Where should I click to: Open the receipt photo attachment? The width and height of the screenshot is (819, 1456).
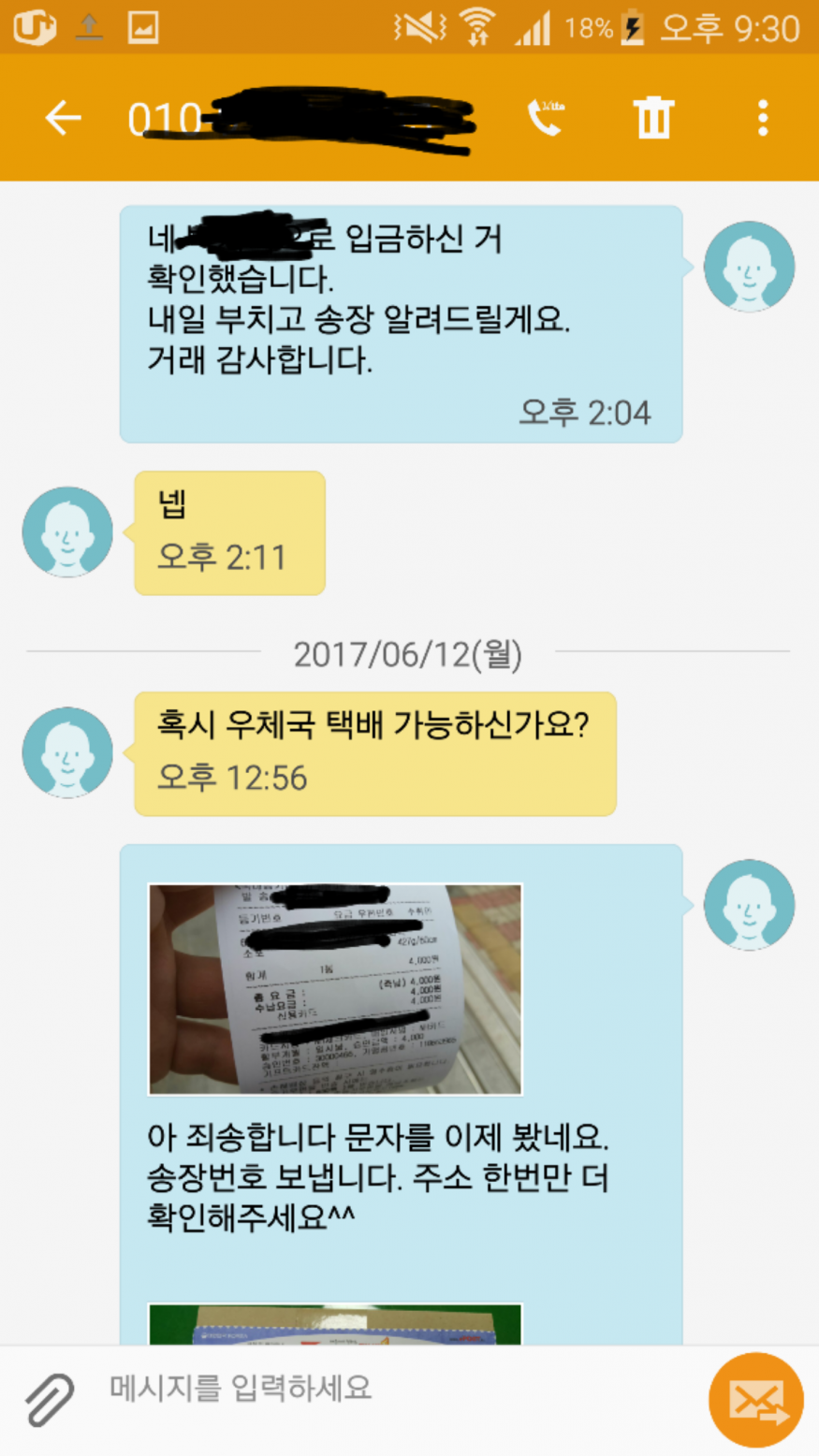(x=335, y=989)
